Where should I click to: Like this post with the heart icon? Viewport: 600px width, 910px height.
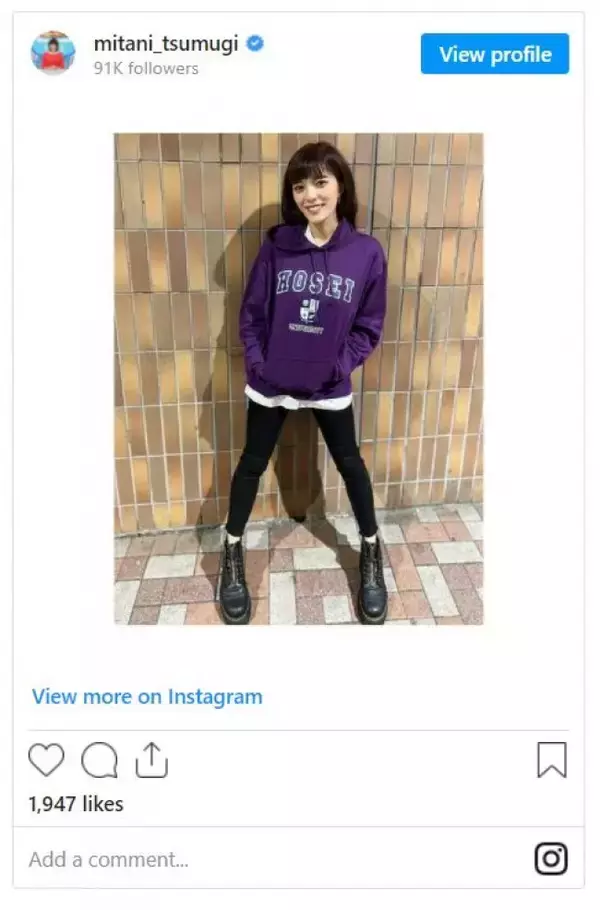pos(46,761)
